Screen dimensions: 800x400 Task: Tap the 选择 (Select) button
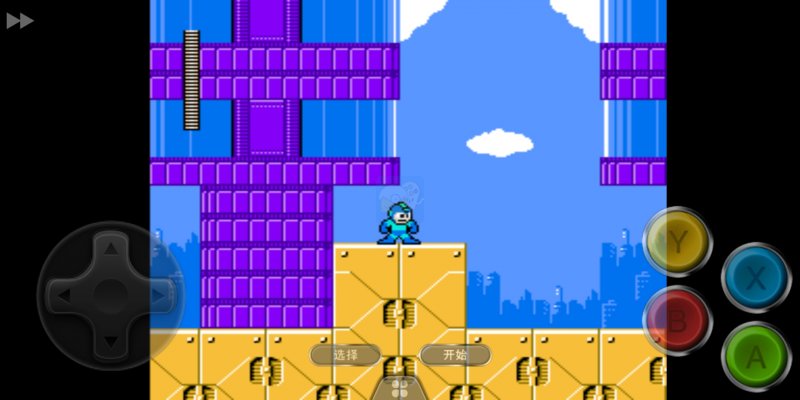coord(345,355)
